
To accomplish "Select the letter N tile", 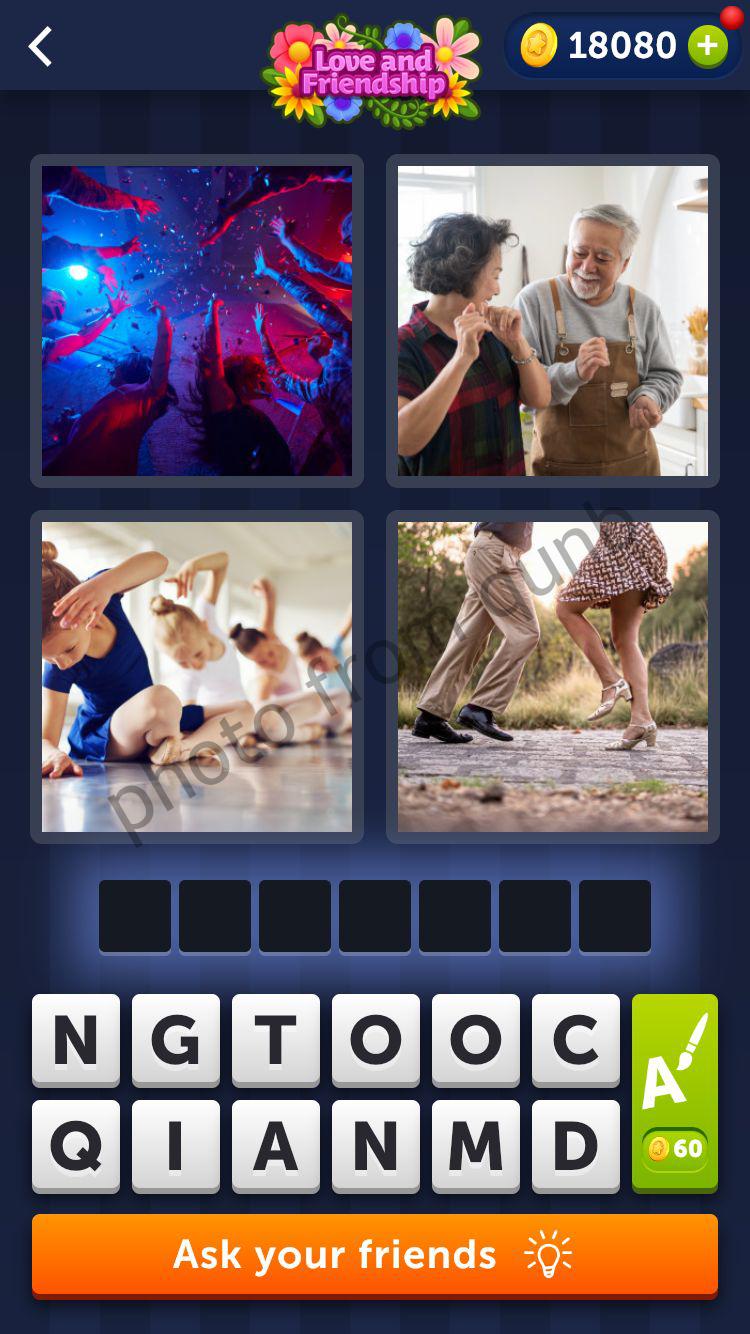I will [75, 1040].
